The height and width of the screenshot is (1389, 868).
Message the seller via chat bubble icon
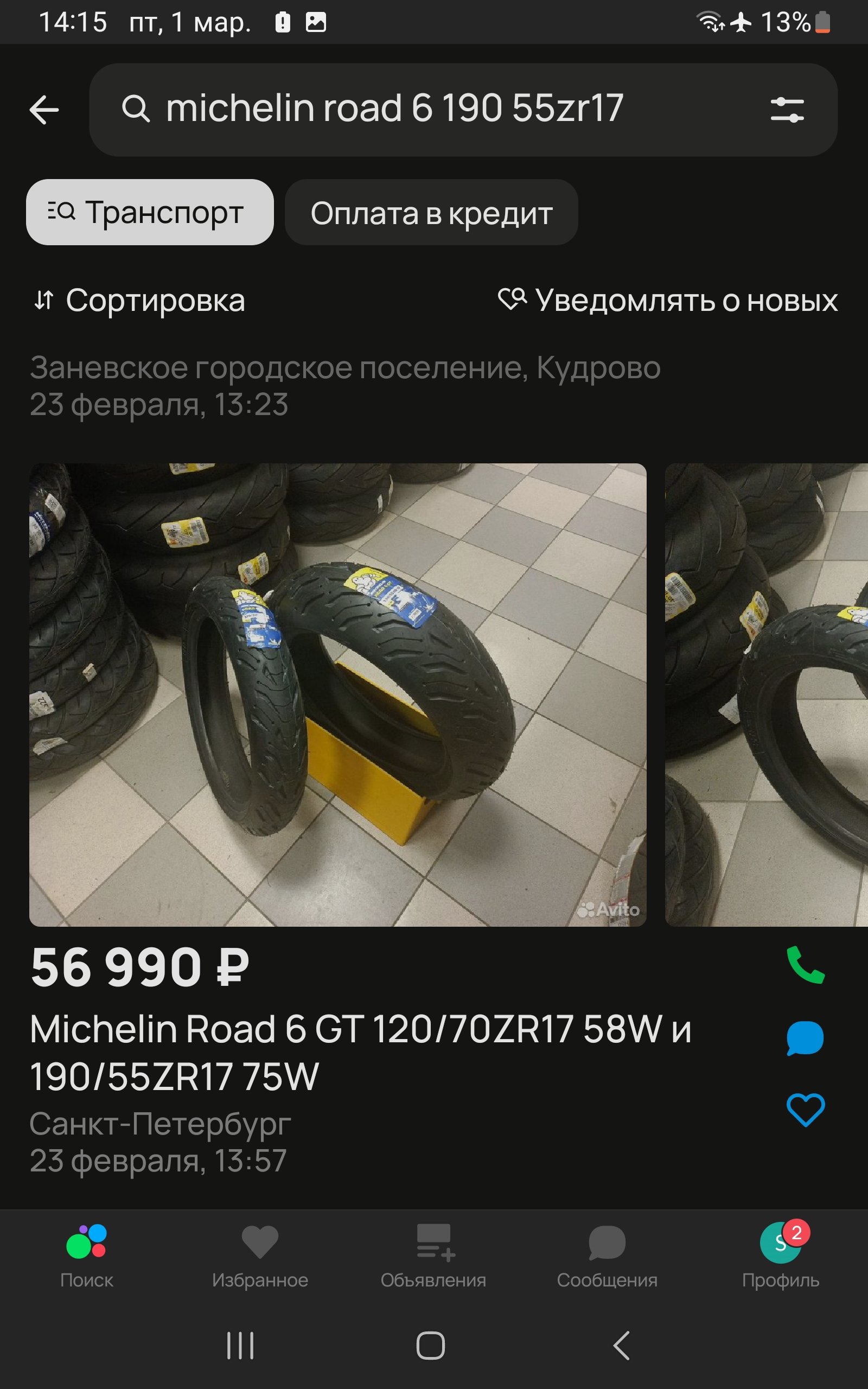[805, 1038]
